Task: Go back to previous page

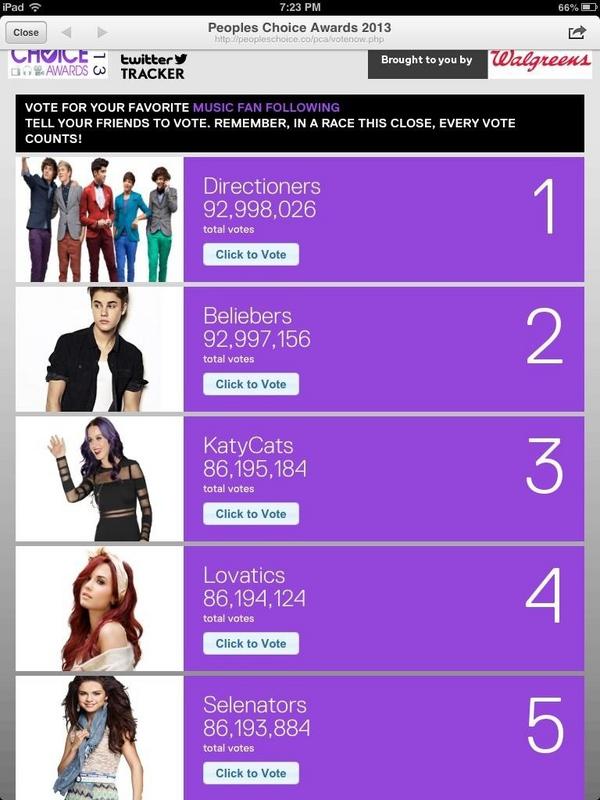Action: point(67,32)
